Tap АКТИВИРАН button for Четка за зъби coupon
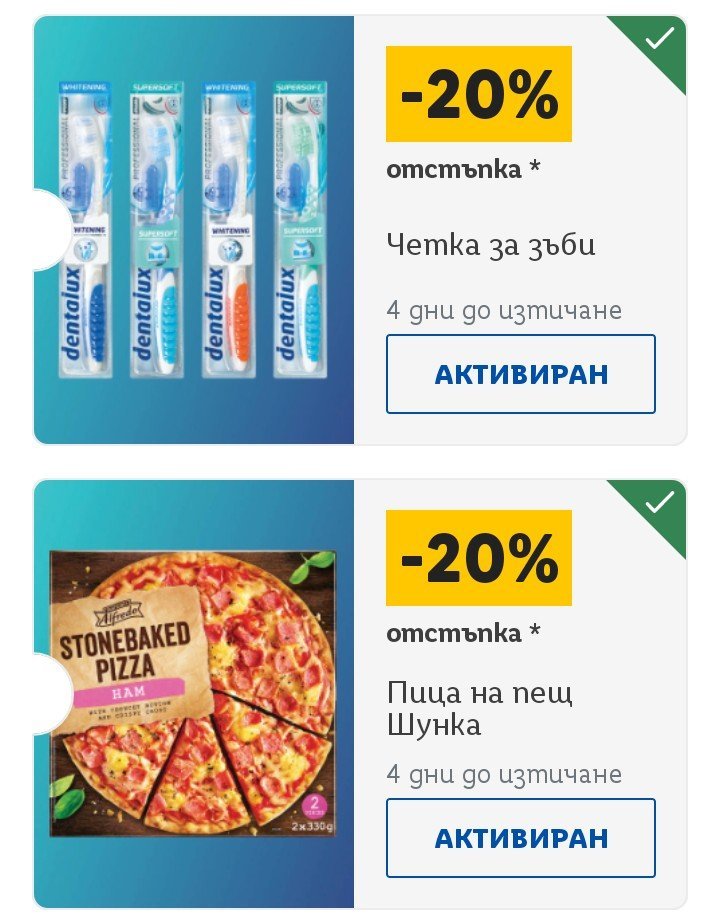Screen dimensions: 720x920 tap(520, 374)
